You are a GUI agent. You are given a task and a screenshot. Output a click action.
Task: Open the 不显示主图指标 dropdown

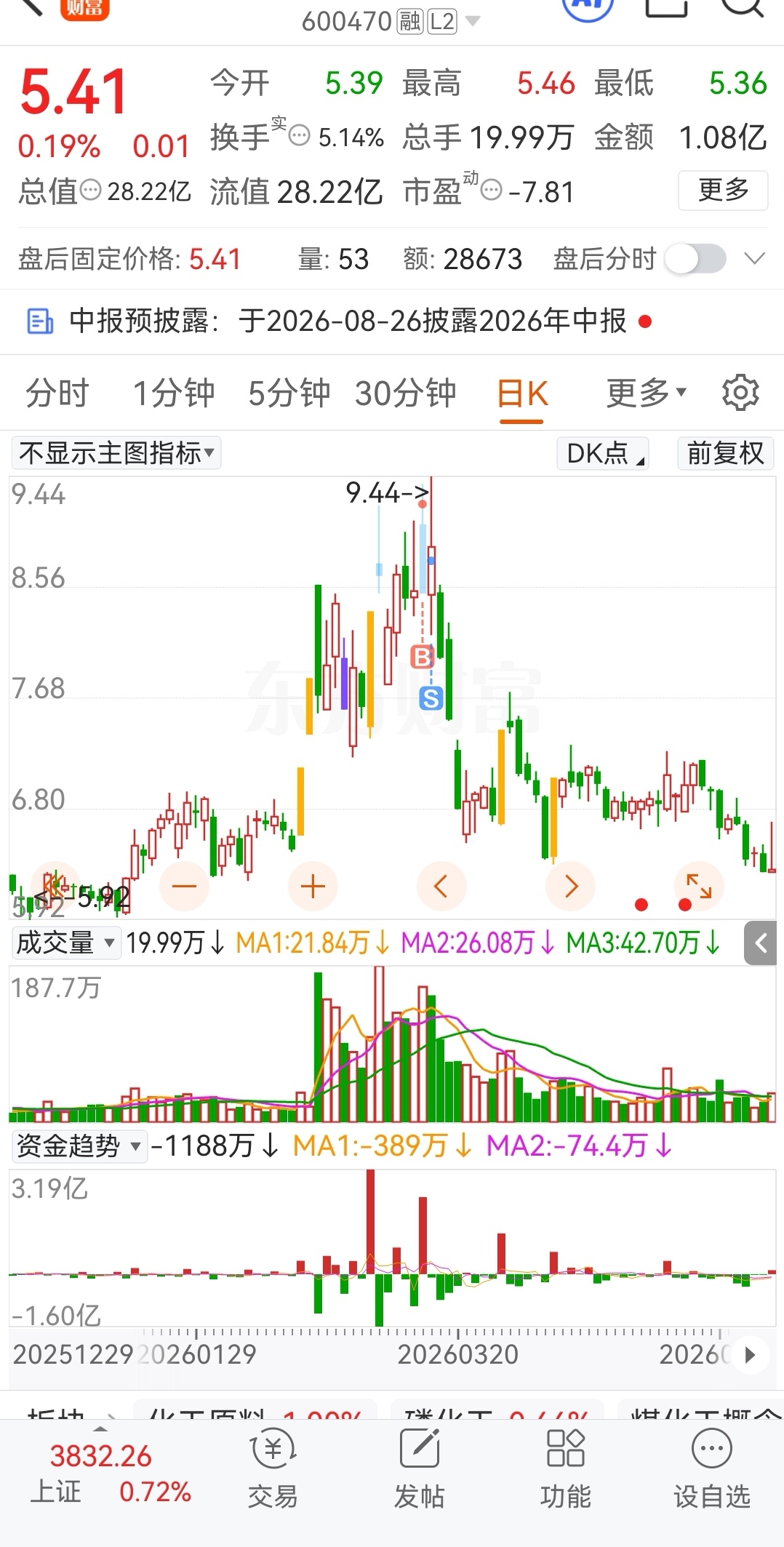point(116,453)
